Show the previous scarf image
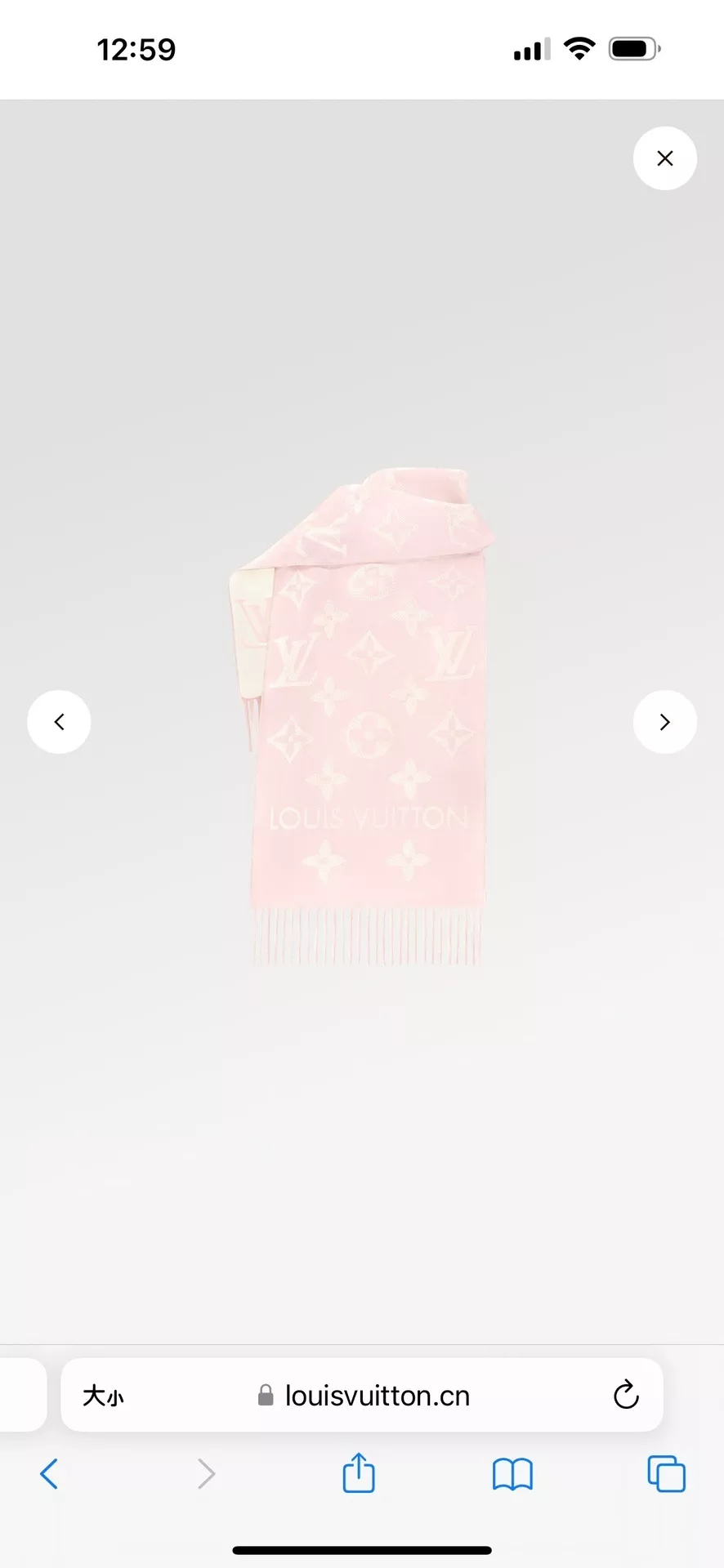Viewport: 724px width, 1568px height. pos(59,722)
